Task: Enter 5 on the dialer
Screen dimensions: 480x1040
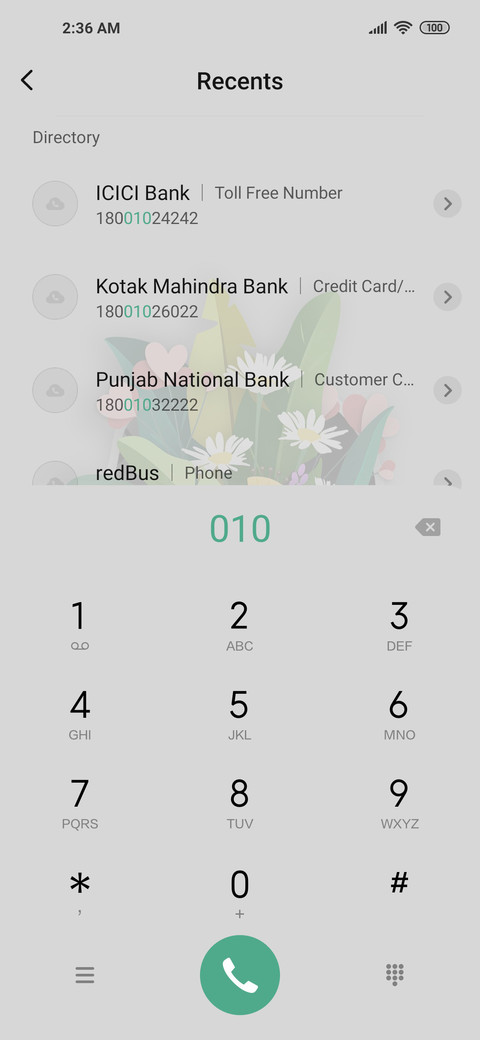Action: (x=239, y=714)
